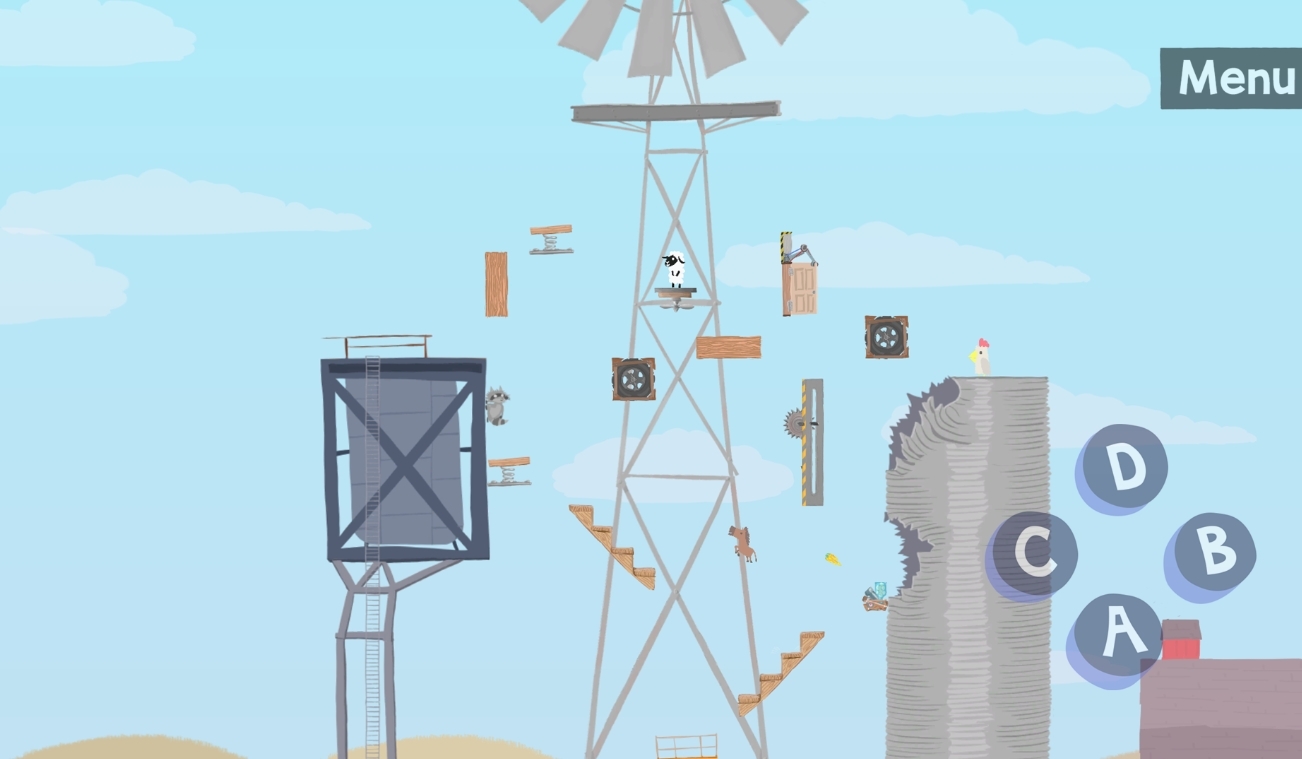Open the game Menu
This screenshot has height=759, width=1302.
(1233, 78)
